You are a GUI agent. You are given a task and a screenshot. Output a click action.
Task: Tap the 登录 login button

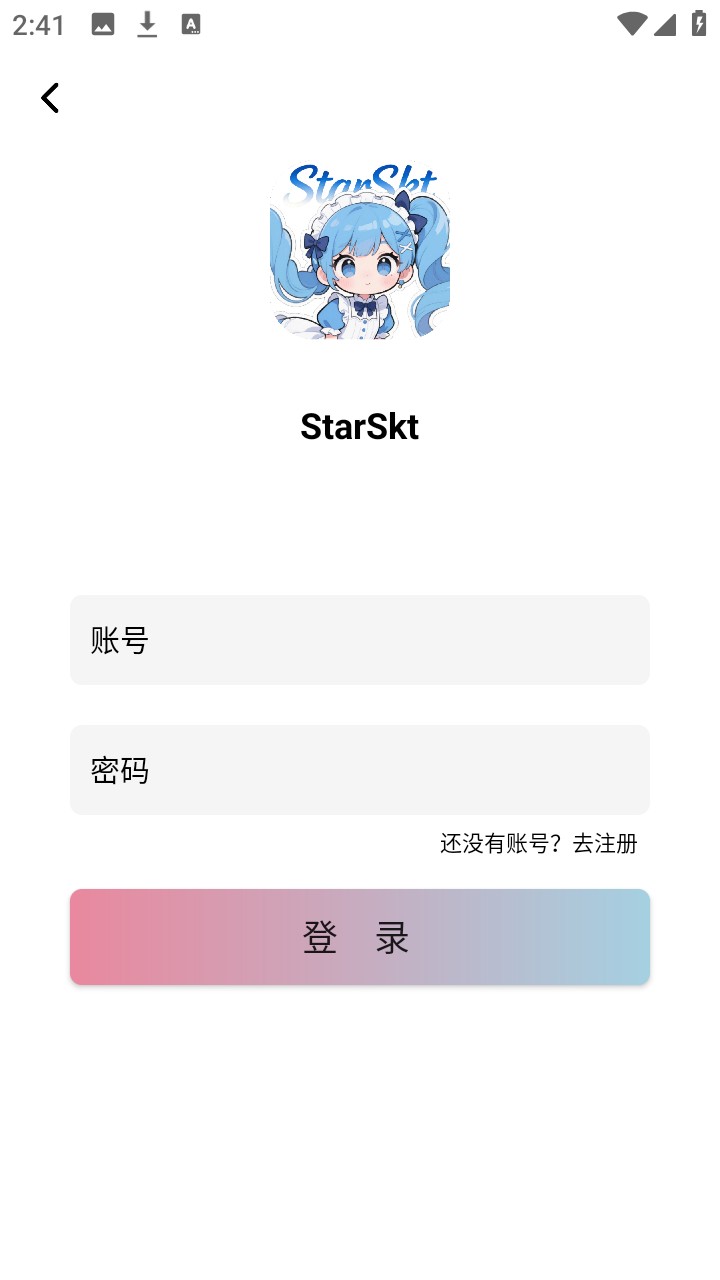point(360,937)
